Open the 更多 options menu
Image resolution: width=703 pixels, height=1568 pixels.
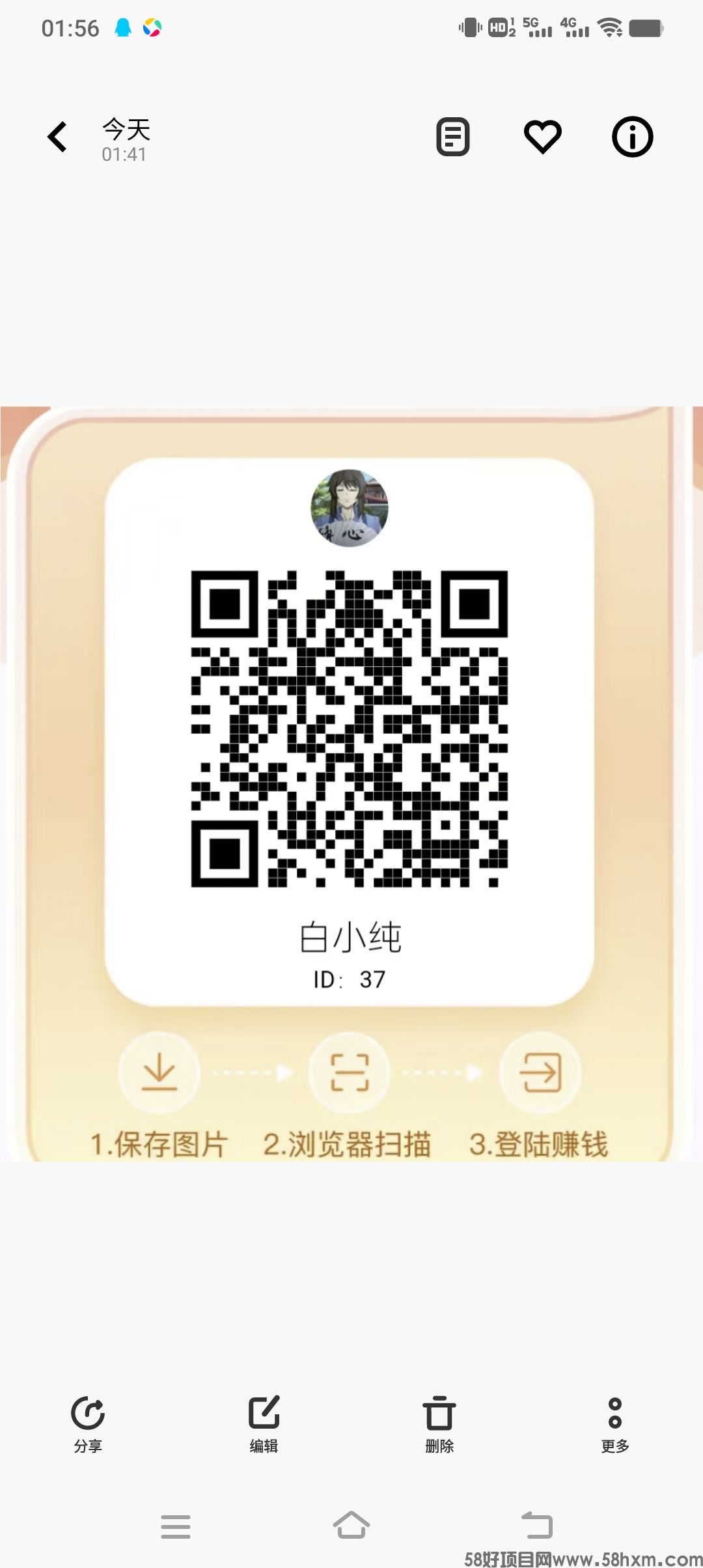coord(615,1424)
